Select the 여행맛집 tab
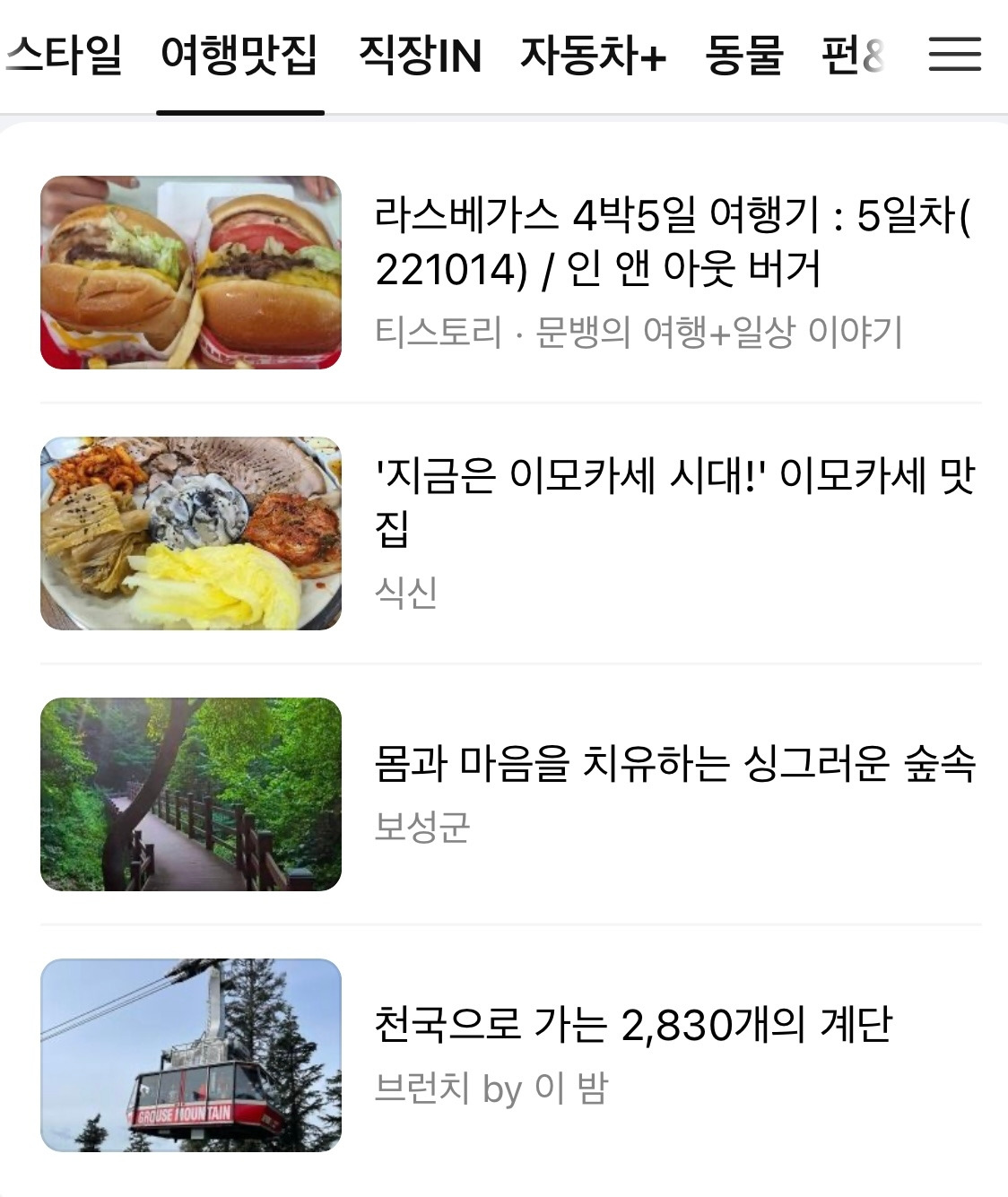The image size is (1008, 1197). (x=239, y=55)
